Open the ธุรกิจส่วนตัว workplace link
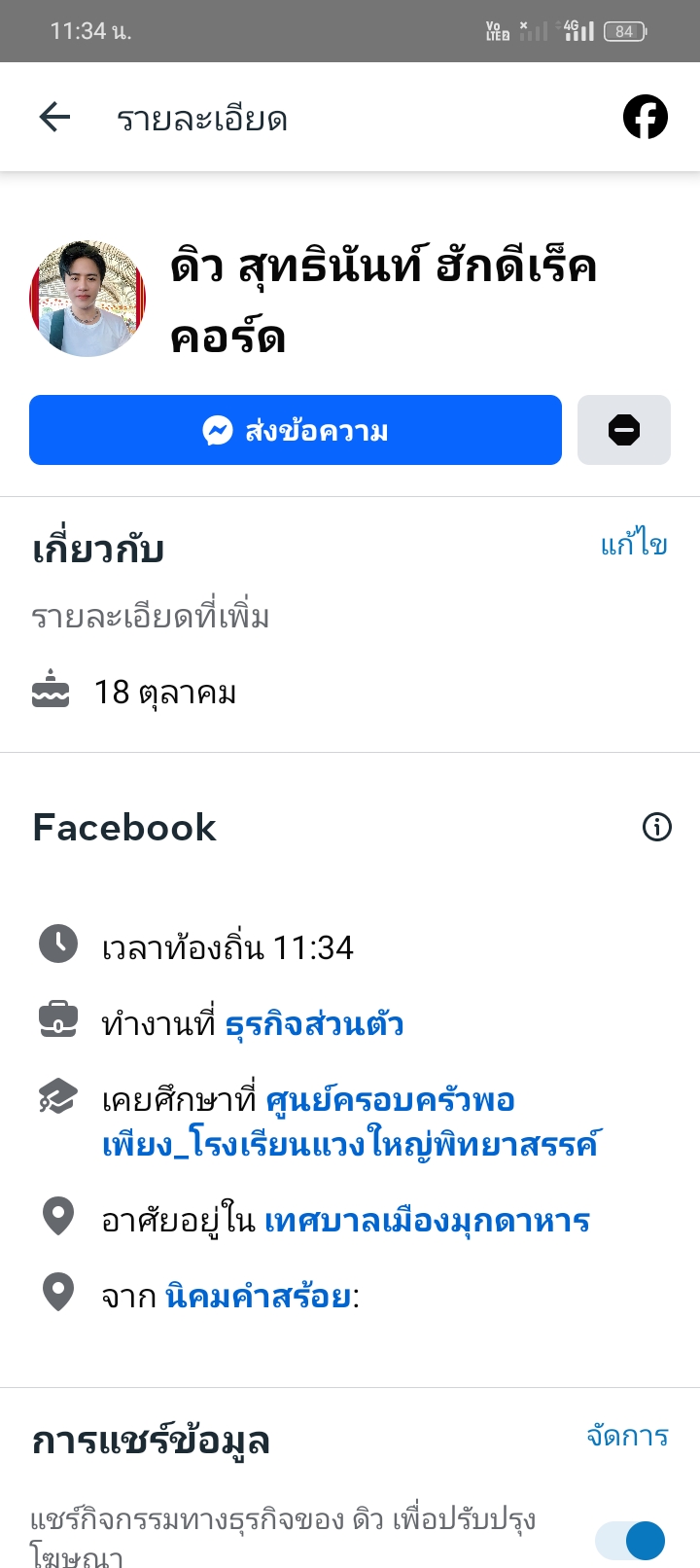Screen dimensions: 700x1568 (314, 1024)
